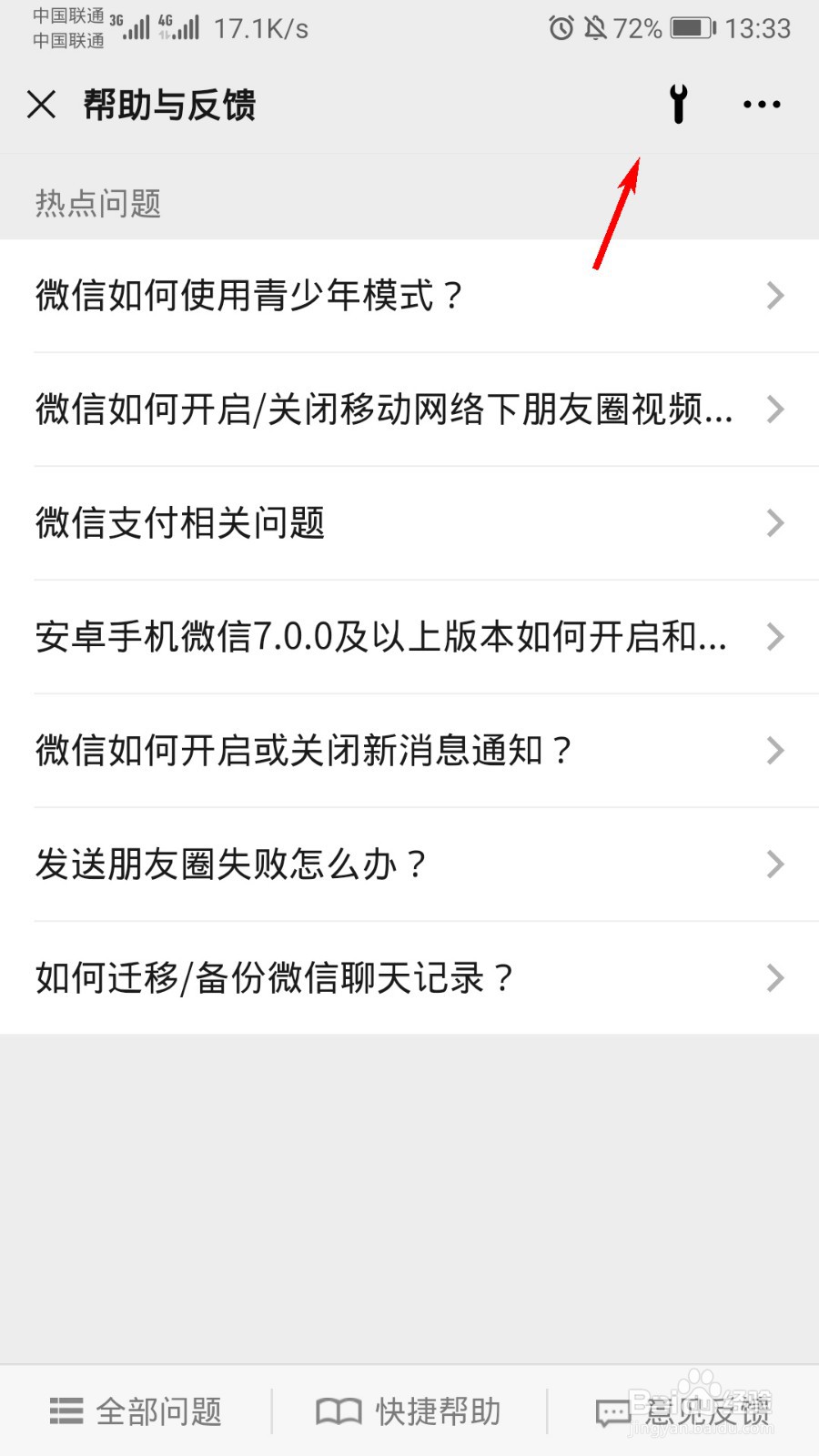Switch to the 意见反馈 tab
819x1456 pixels.
tap(684, 1411)
